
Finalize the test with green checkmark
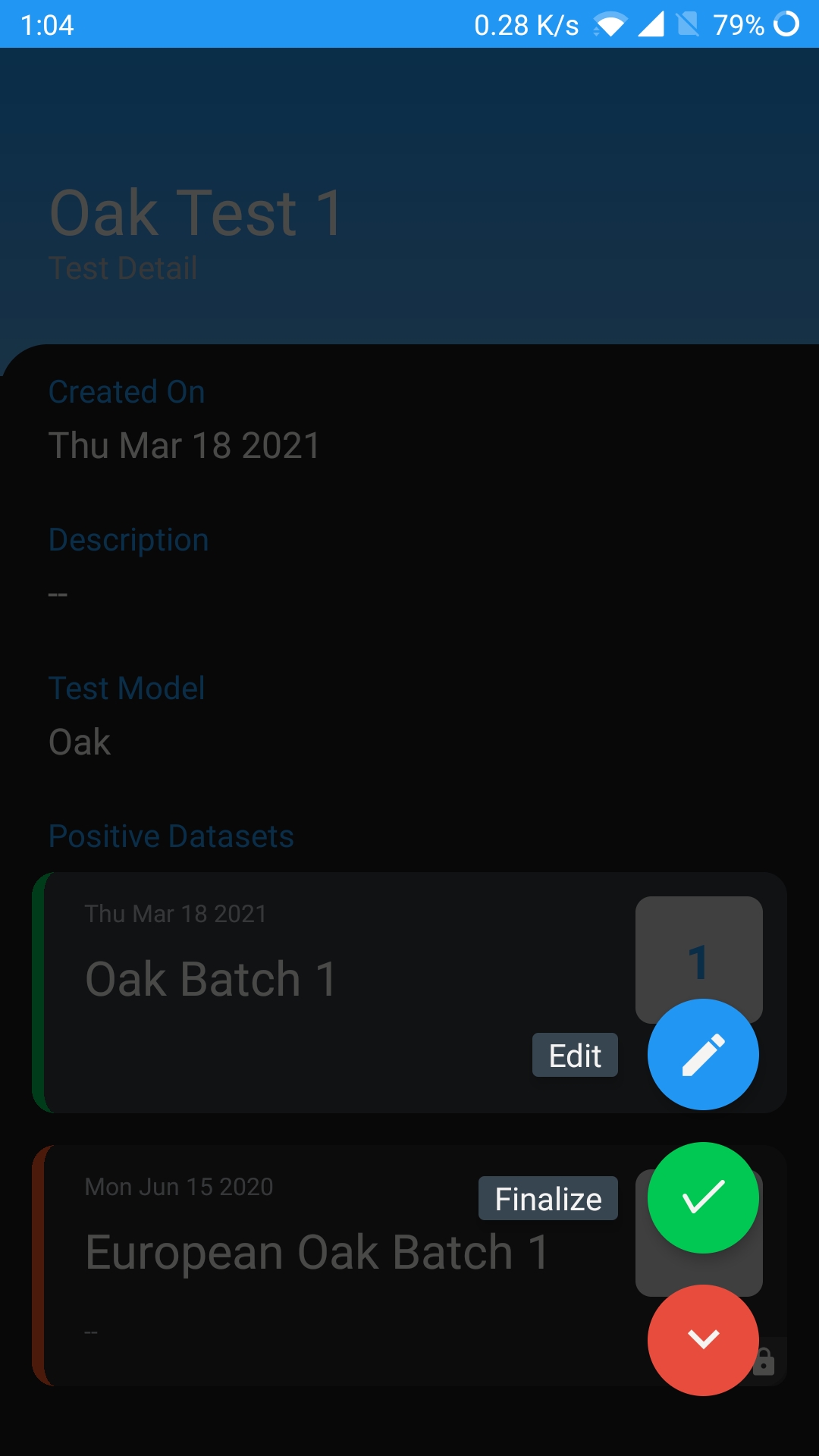(703, 1197)
